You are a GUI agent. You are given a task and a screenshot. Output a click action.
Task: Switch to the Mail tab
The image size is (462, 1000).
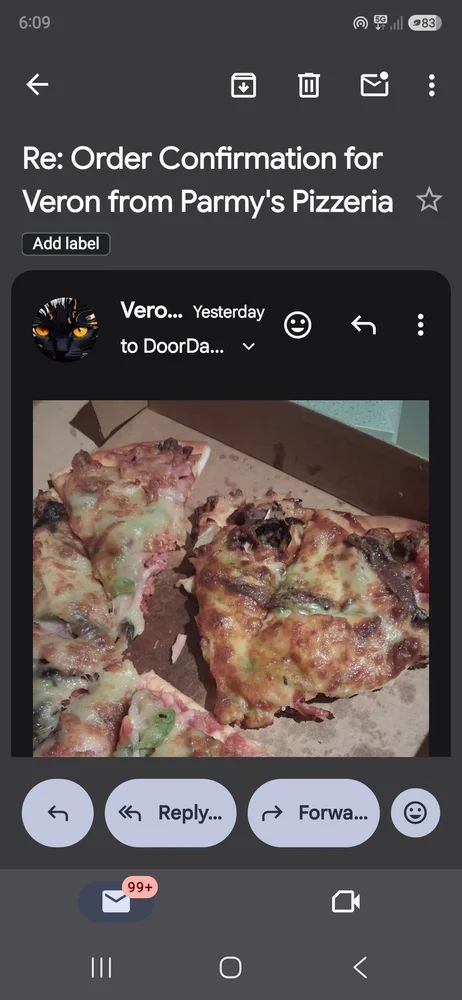pos(116,901)
